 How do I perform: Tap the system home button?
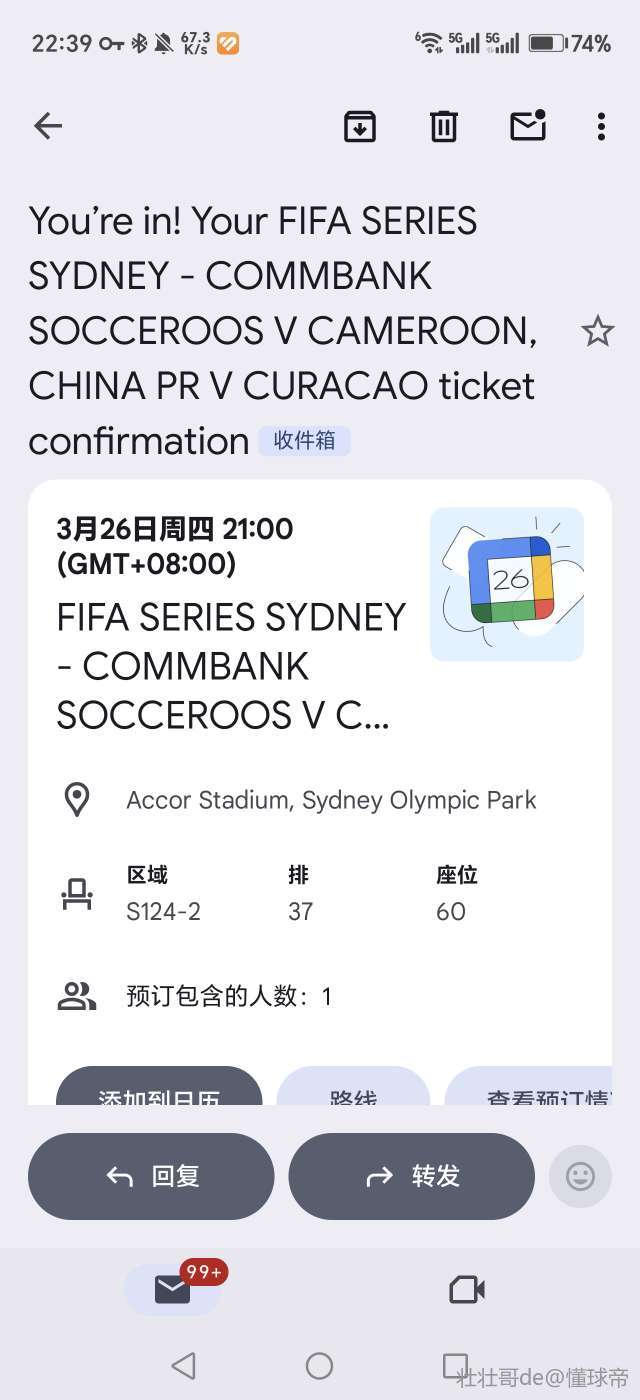tap(319, 1365)
